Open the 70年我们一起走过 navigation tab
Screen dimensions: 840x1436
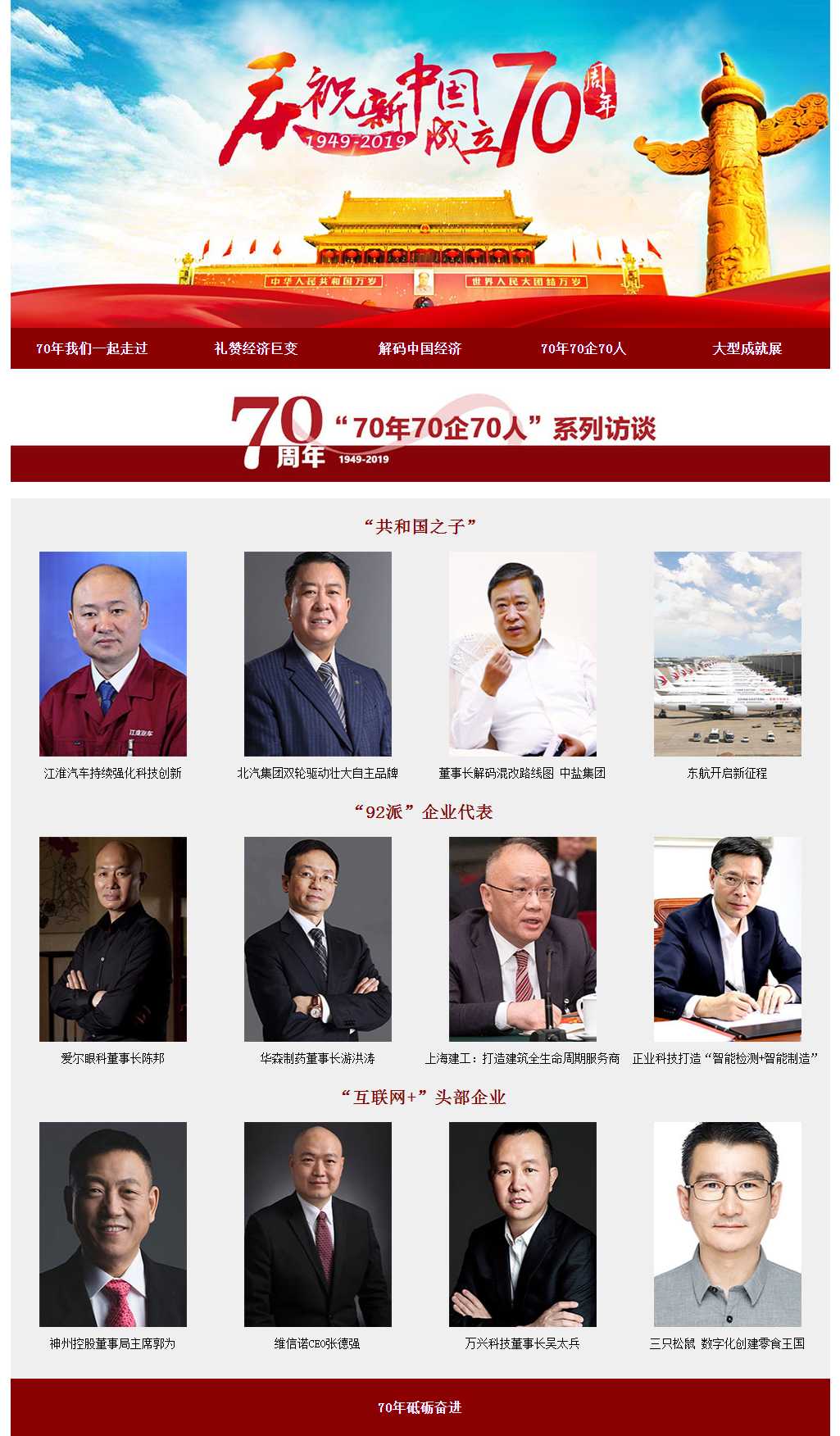tap(92, 348)
